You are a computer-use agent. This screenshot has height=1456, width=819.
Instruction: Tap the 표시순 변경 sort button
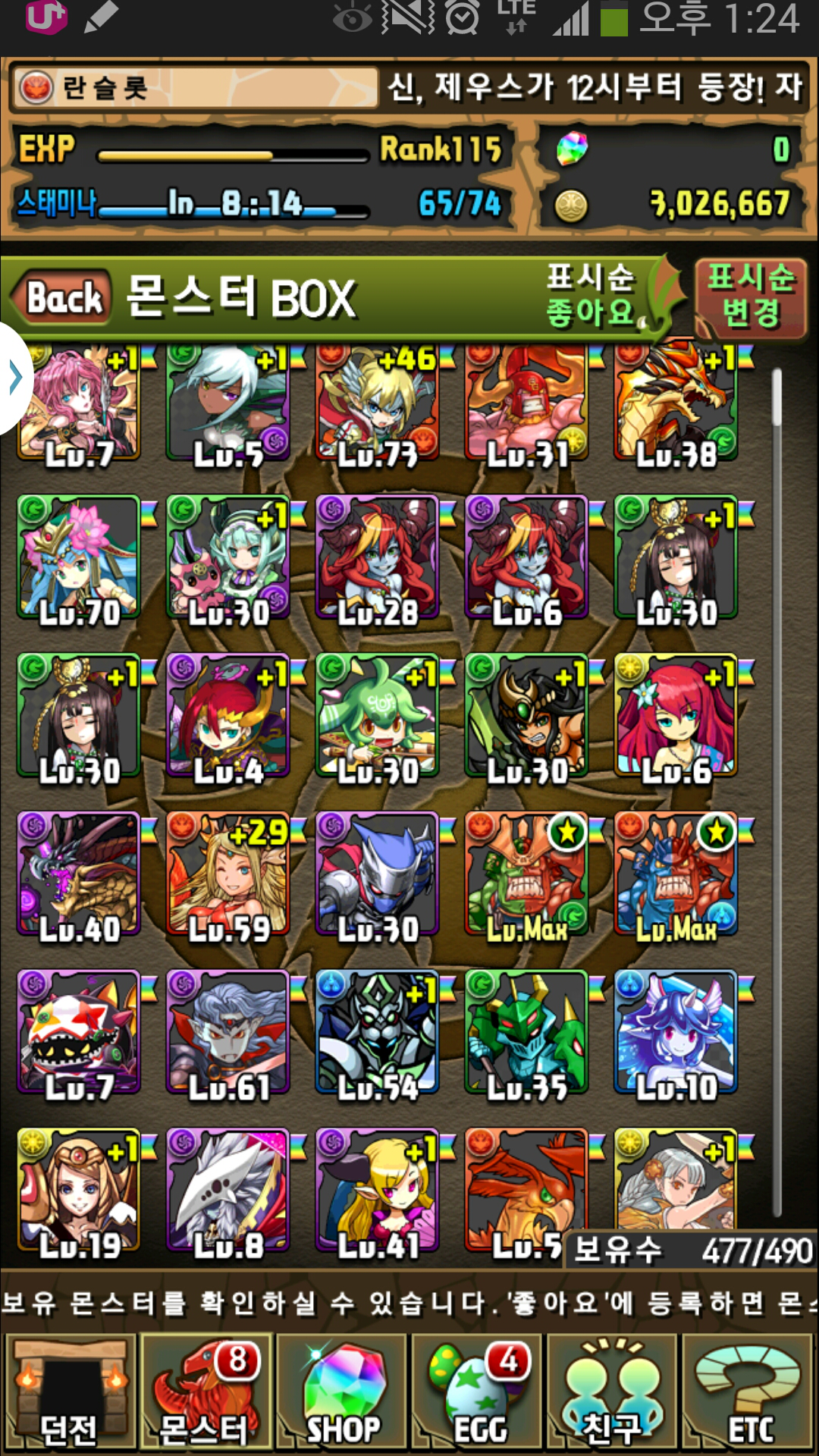750,296
